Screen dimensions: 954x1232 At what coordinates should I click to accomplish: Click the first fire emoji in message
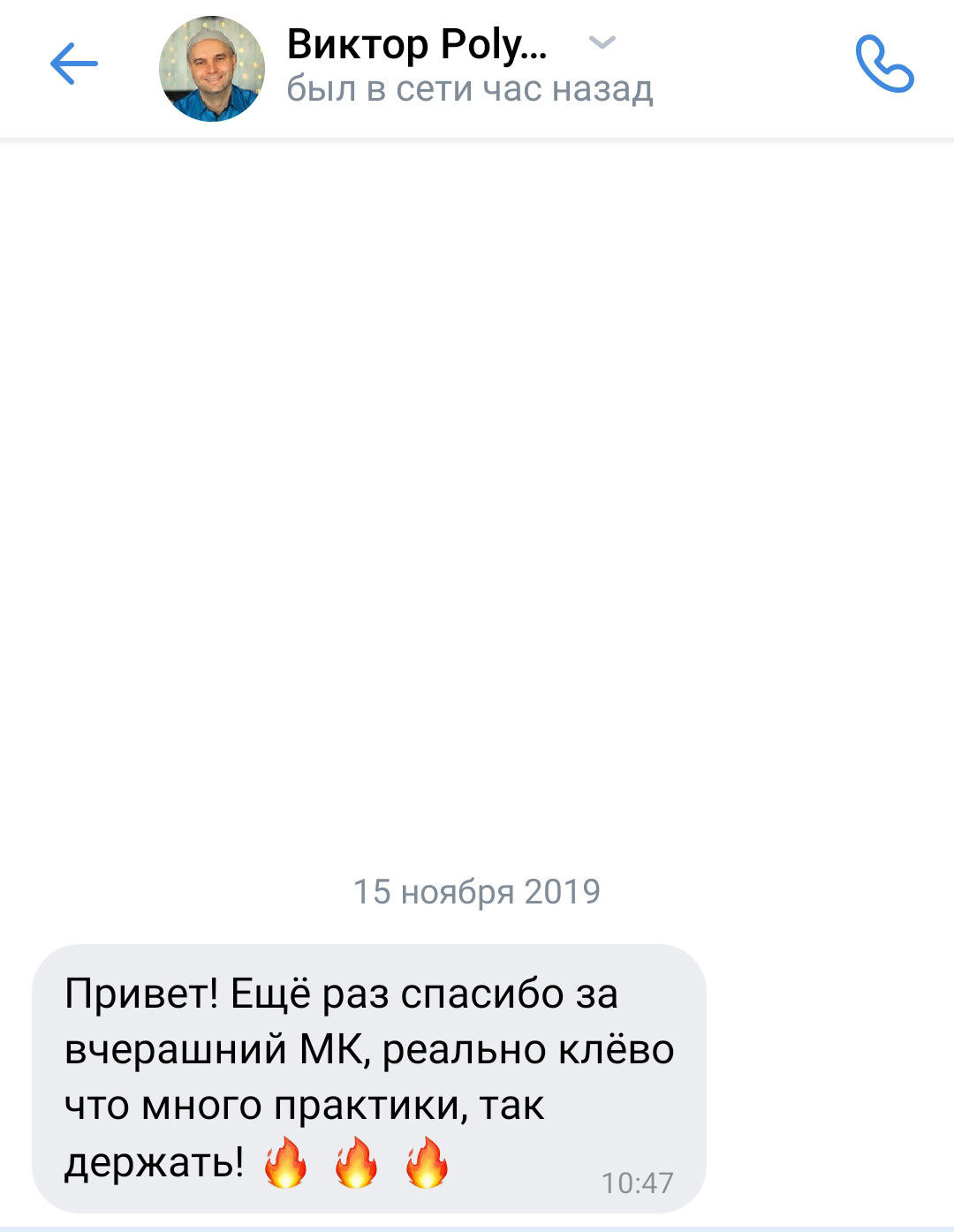[x=285, y=1164]
